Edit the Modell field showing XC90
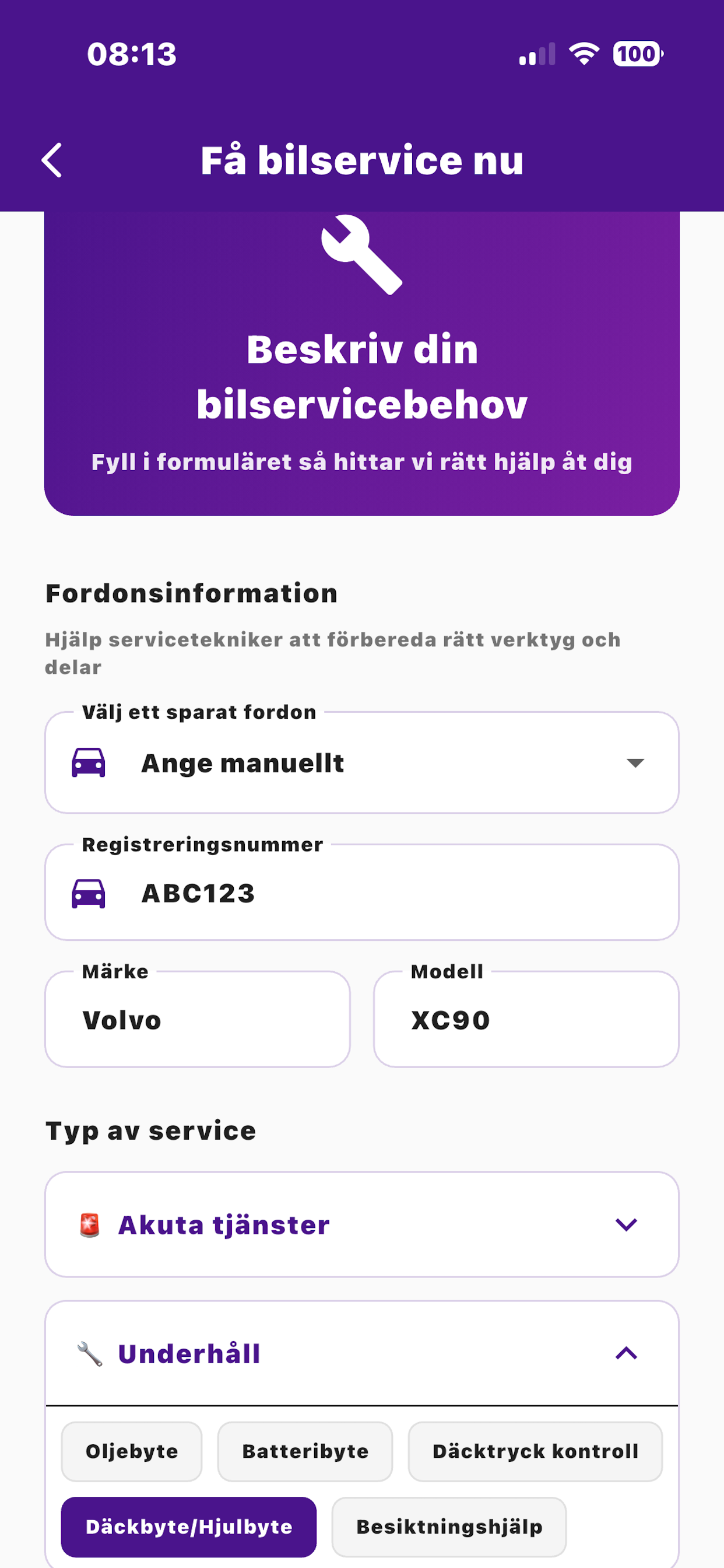This screenshot has width=724, height=1568. point(526,1020)
